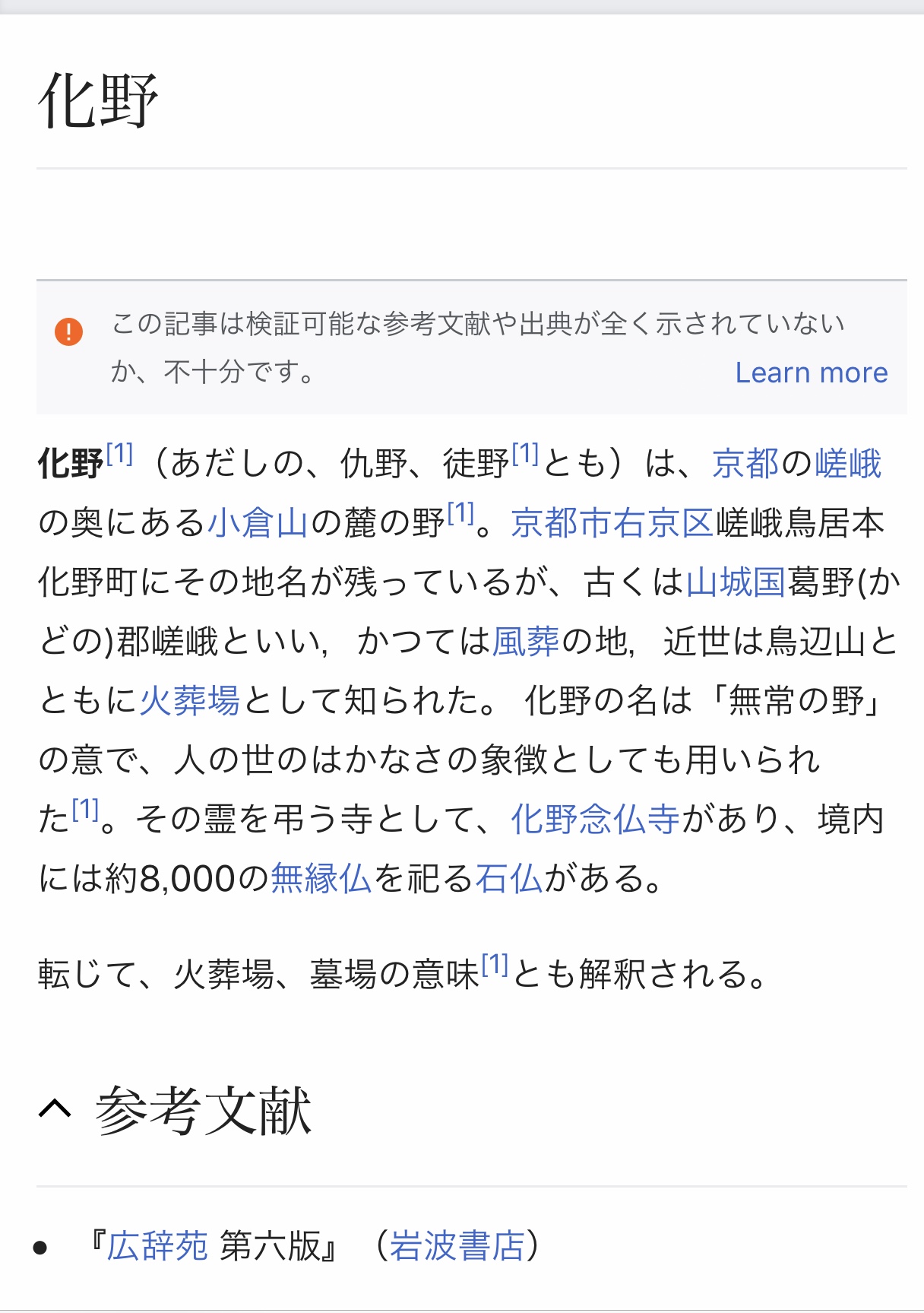Open the 広辞苑 reference link

(157, 1246)
